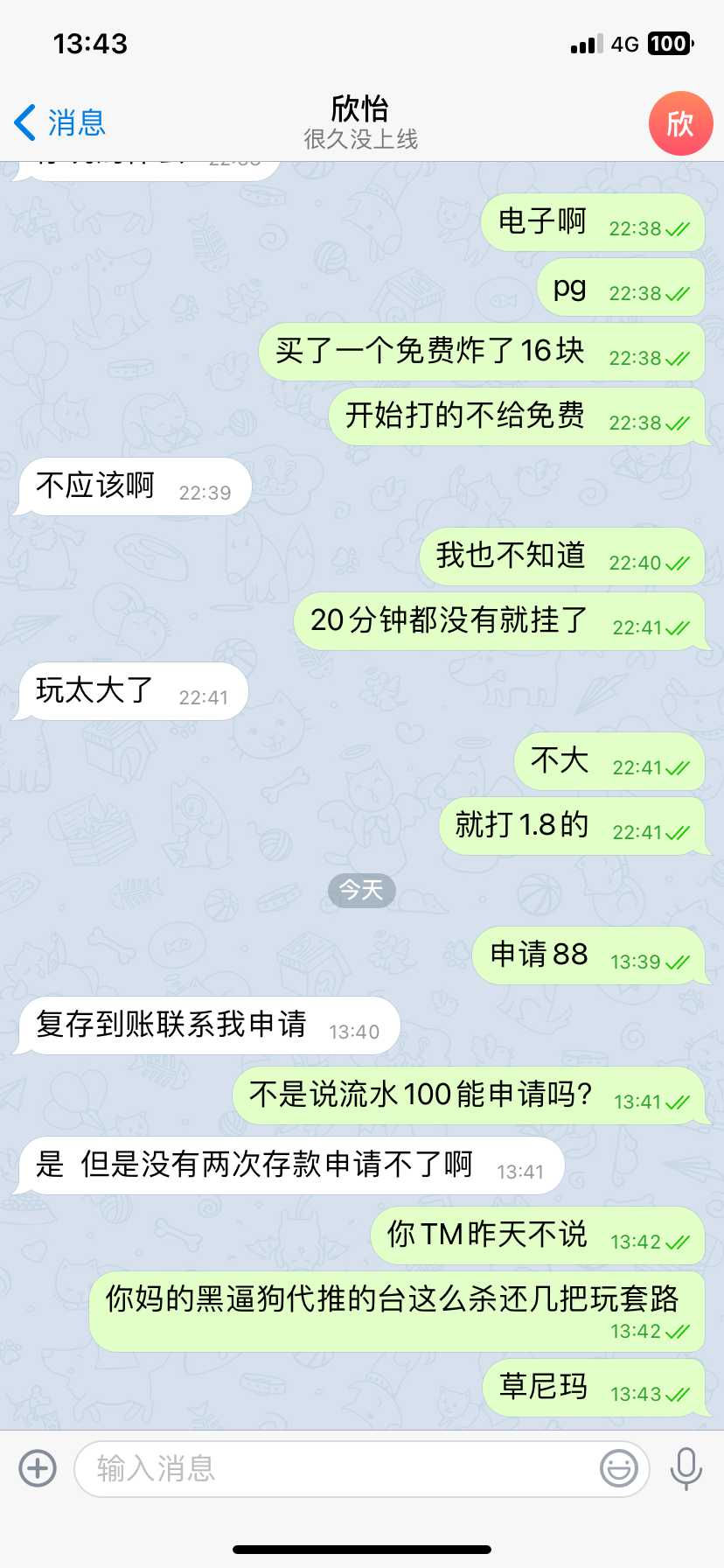Image resolution: width=724 pixels, height=1568 pixels.
Task: Open the 欣怡 chat info header
Action: [360, 122]
